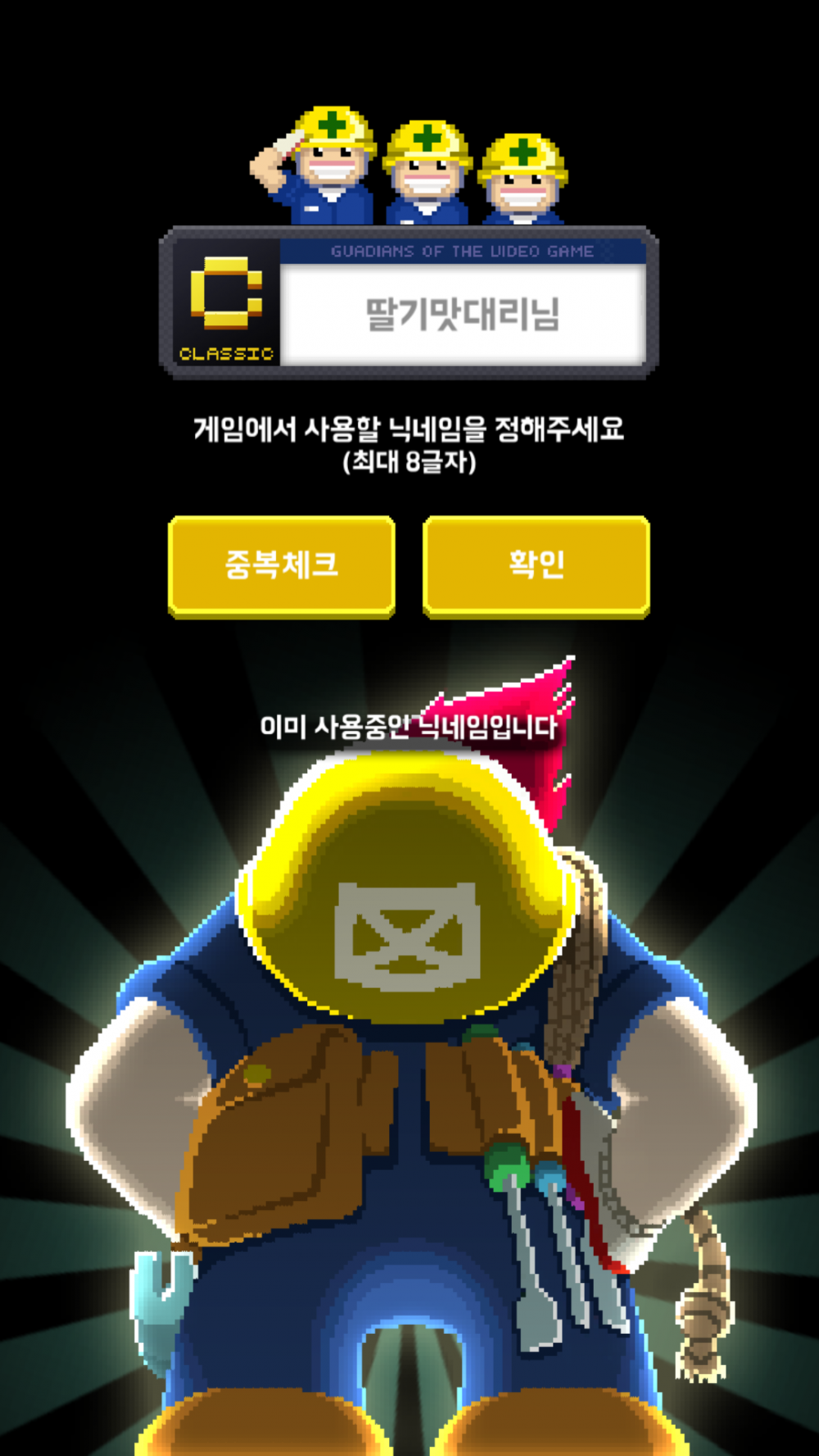
Task: Check nickname availability with 중복체크
Action: click(282, 566)
